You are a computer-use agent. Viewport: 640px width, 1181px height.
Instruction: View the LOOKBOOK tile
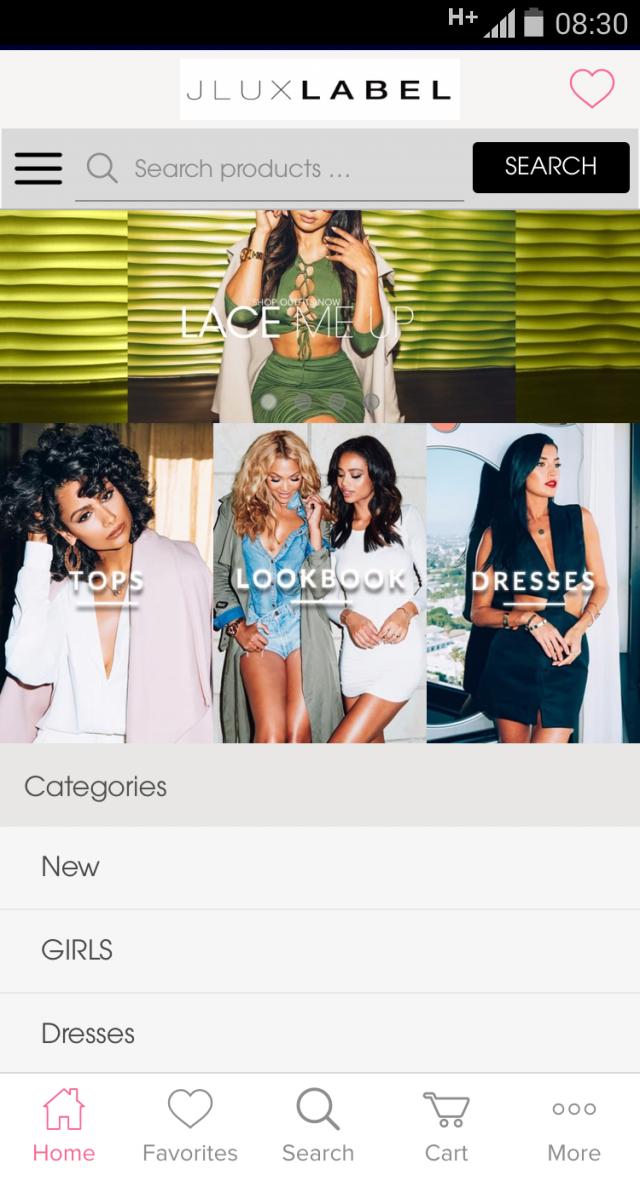pyautogui.click(x=320, y=583)
